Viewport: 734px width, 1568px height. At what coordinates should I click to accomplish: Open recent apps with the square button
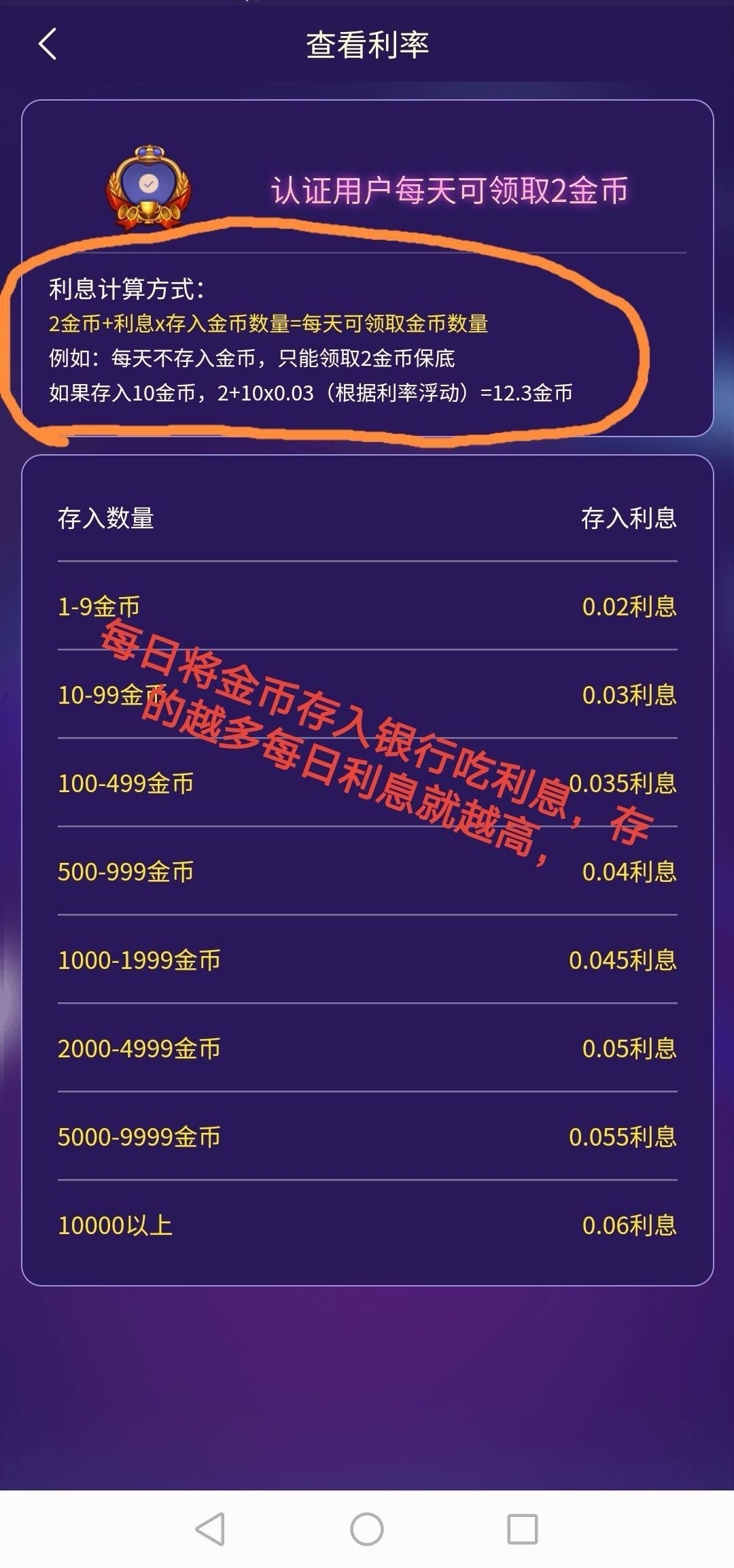523,1529
